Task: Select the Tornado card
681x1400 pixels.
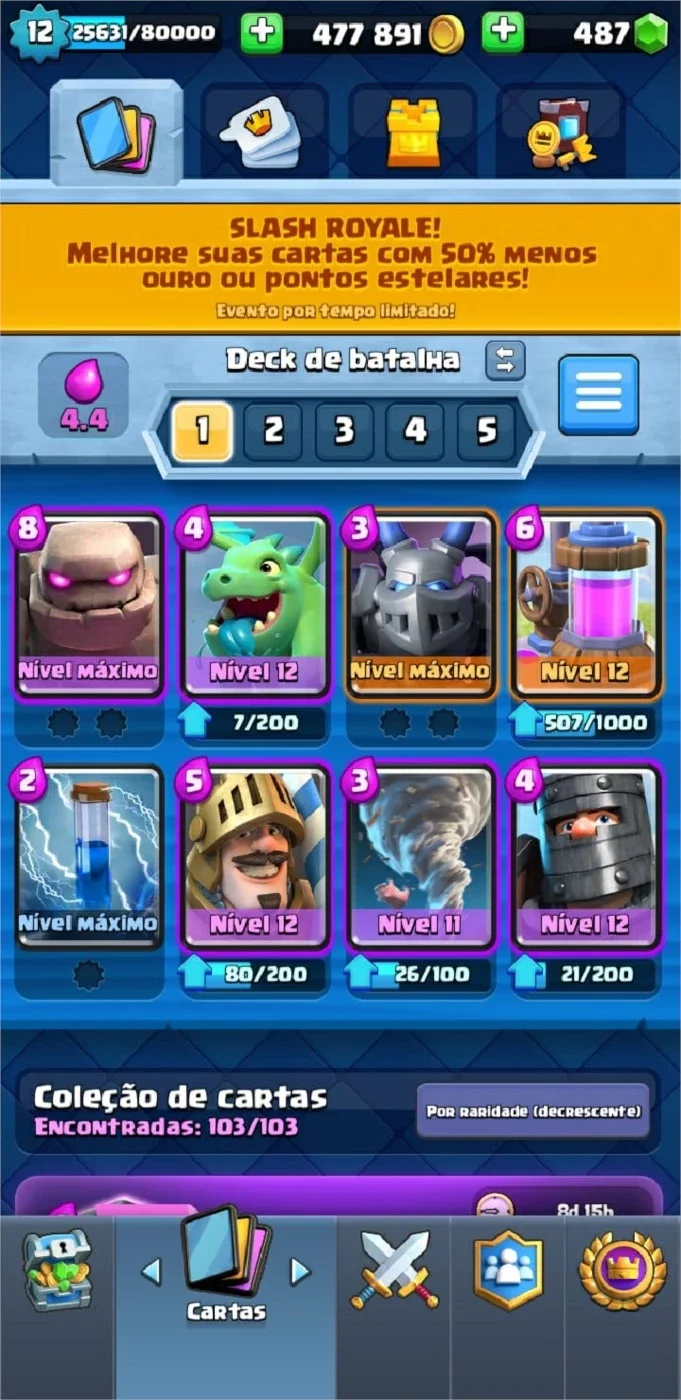Action: coord(420,856)
